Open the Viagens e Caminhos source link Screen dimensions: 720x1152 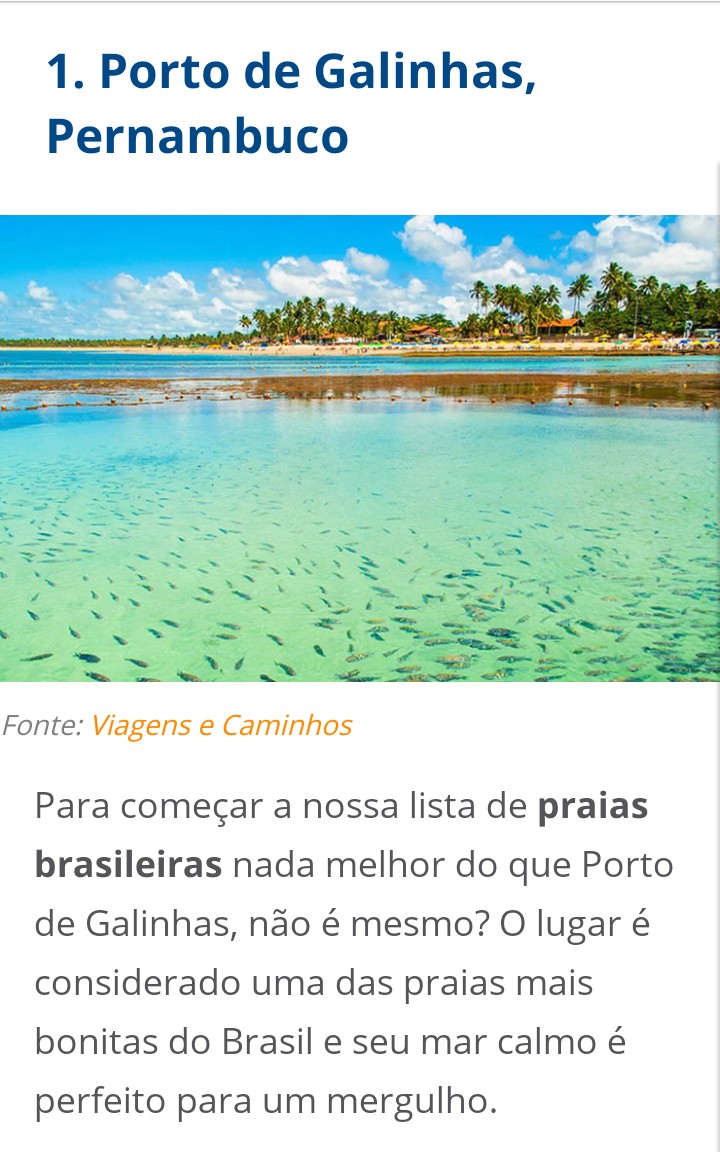[x=221, y=726]
